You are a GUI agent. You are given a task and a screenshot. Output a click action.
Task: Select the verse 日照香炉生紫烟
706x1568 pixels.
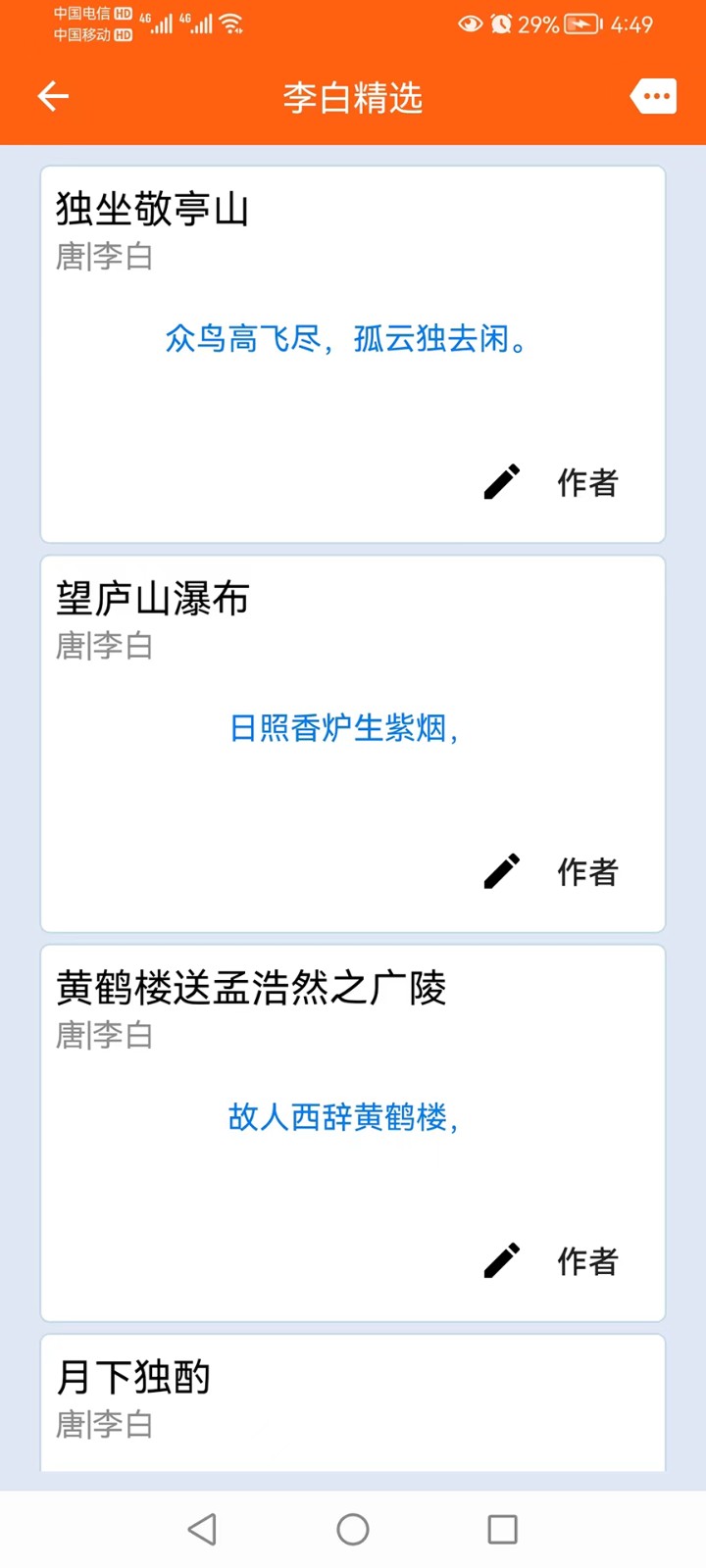(x=345, y=728)
